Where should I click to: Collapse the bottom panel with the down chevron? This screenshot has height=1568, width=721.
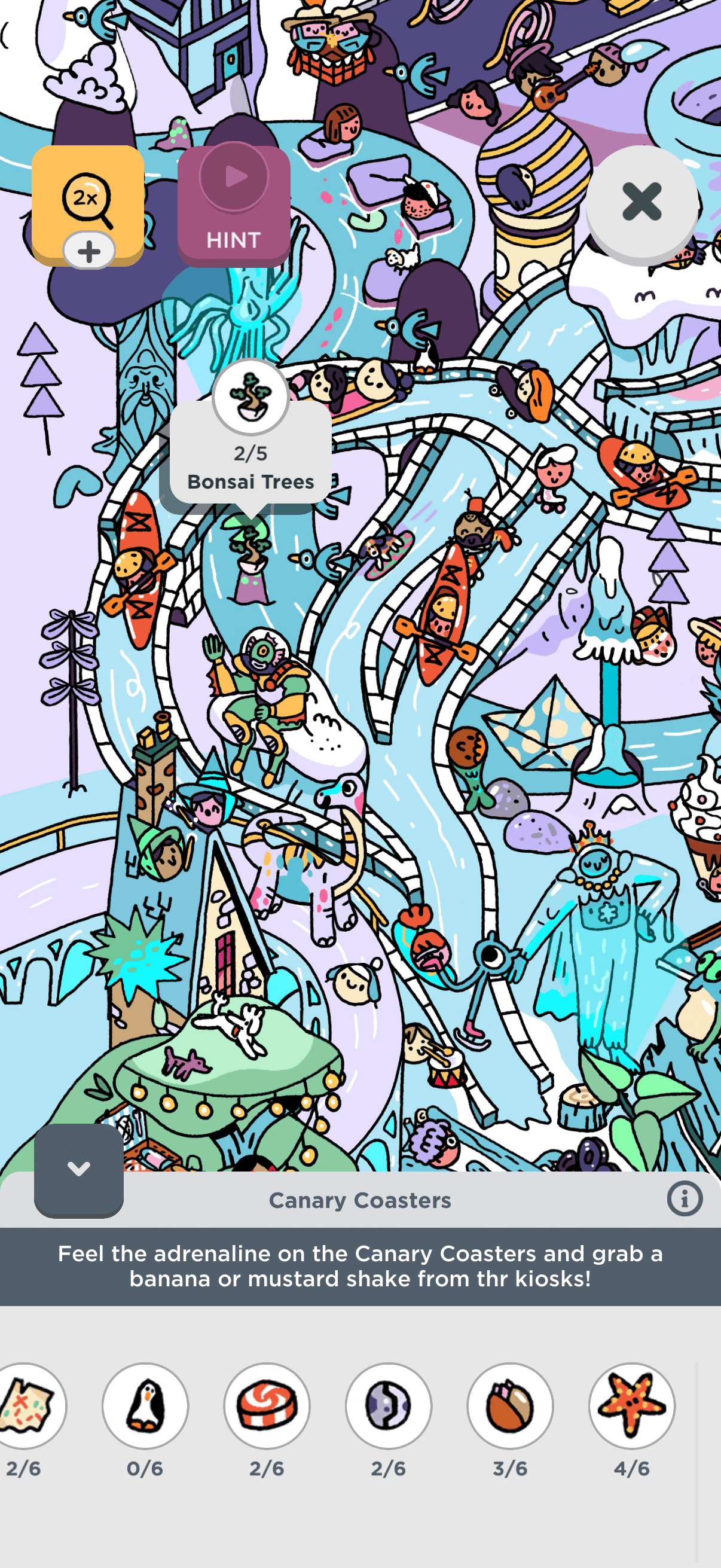pyautogui.click(x=78, y=1169)
